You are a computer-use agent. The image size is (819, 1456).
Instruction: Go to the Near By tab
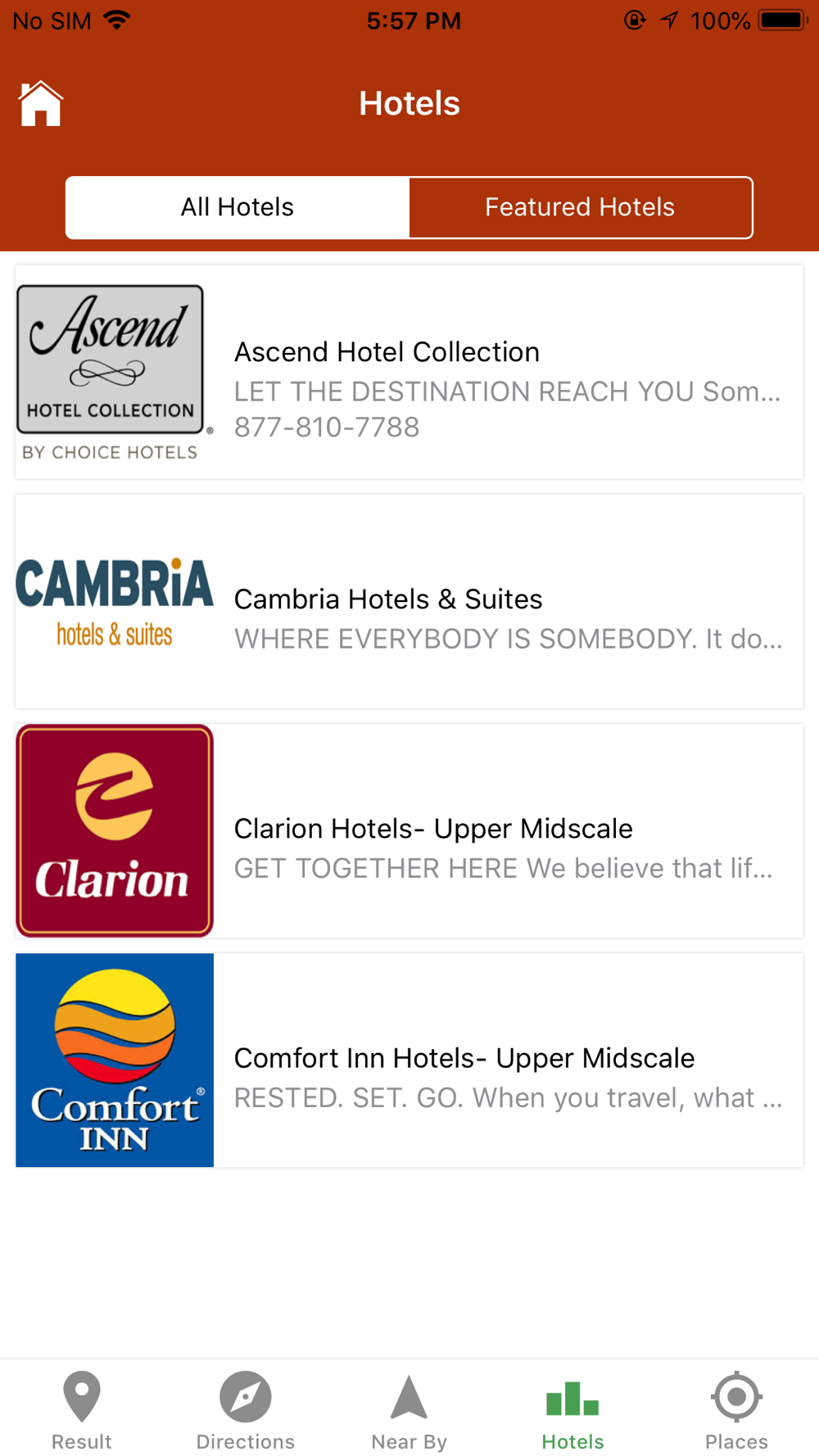point(409,1410)
